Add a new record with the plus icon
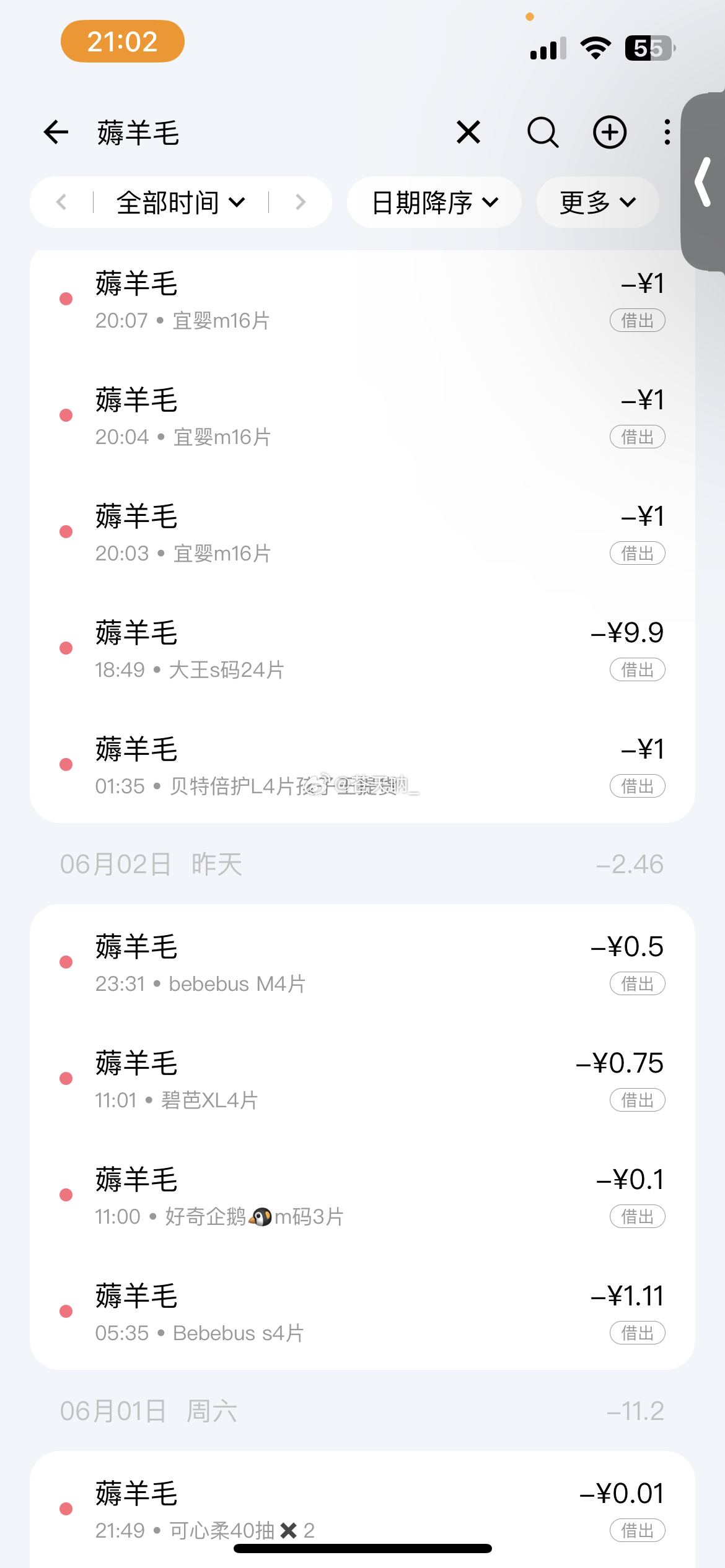Viewport: 725px width, 1568px height. (x=610, y=132)
